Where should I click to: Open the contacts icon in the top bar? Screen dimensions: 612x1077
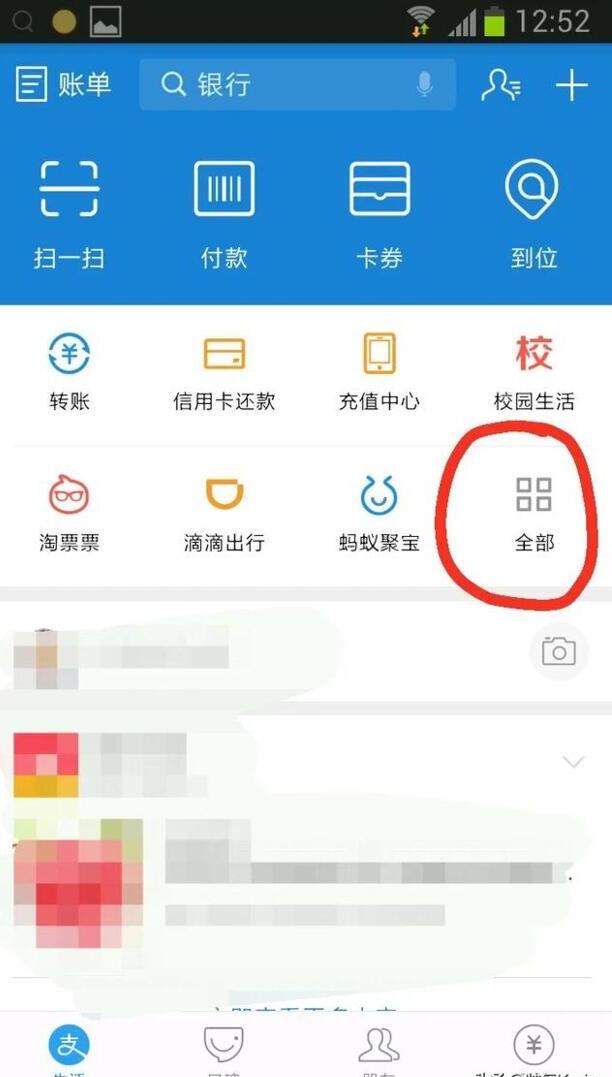500,85
